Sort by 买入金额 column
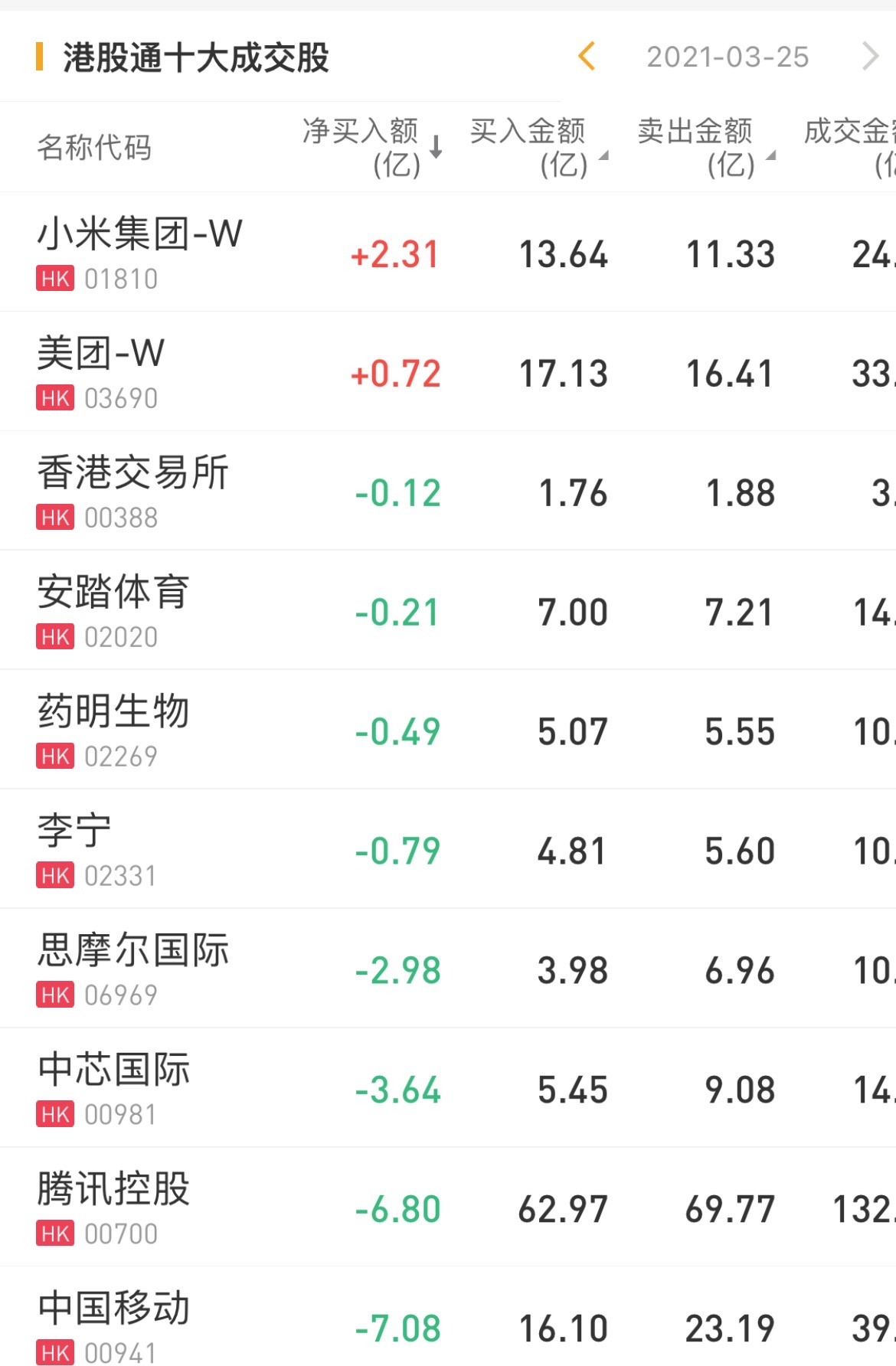Image resolution: width=896 pixels, height=1366 pixels. [x=538, y=147]
